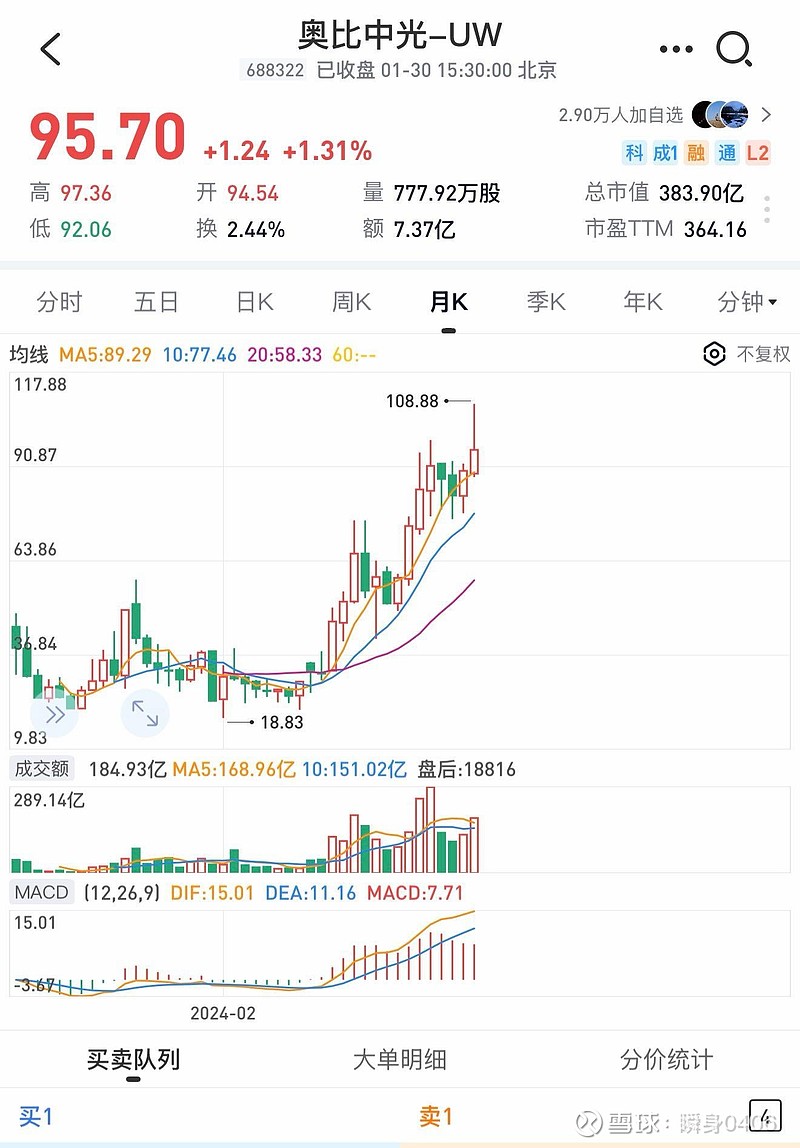Change the 不复权 adjustment setting

click(748, 354)
